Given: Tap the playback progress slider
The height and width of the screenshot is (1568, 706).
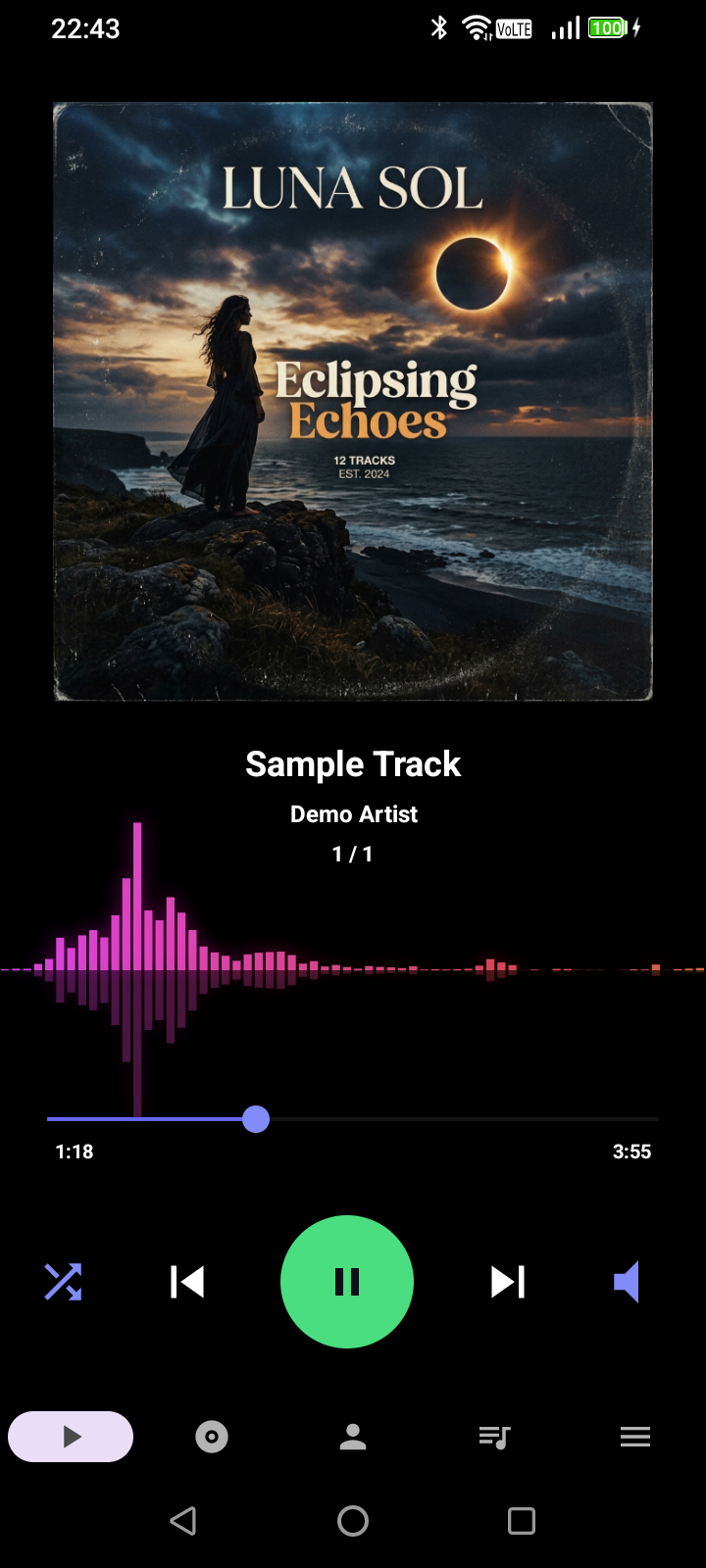Looking at the screenshot, I should click(x=353, y=1119).
